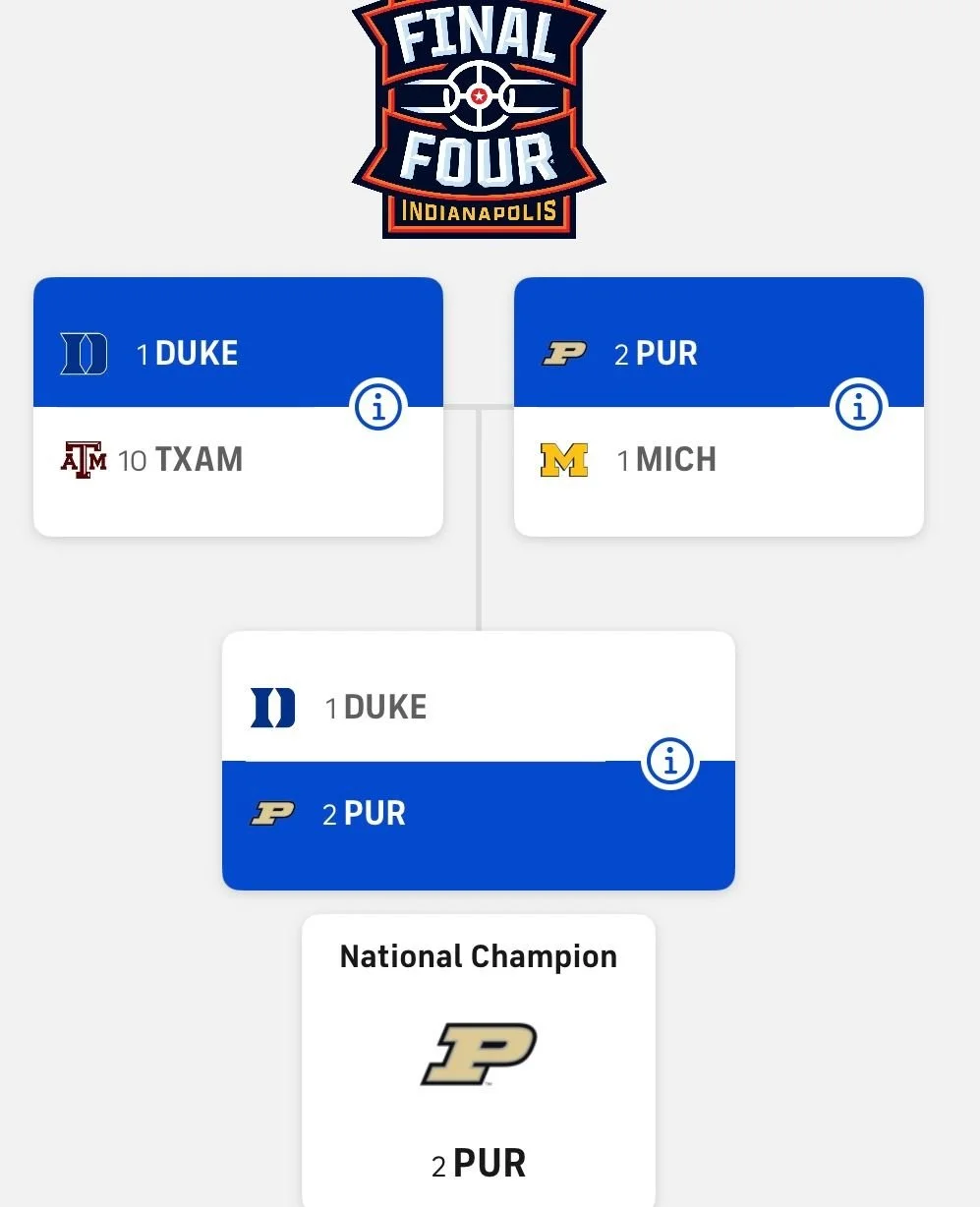Pick 10 TXAM to win the semifinal
This screenshot has height=1207, width=980.
click(x=197, y=460)
